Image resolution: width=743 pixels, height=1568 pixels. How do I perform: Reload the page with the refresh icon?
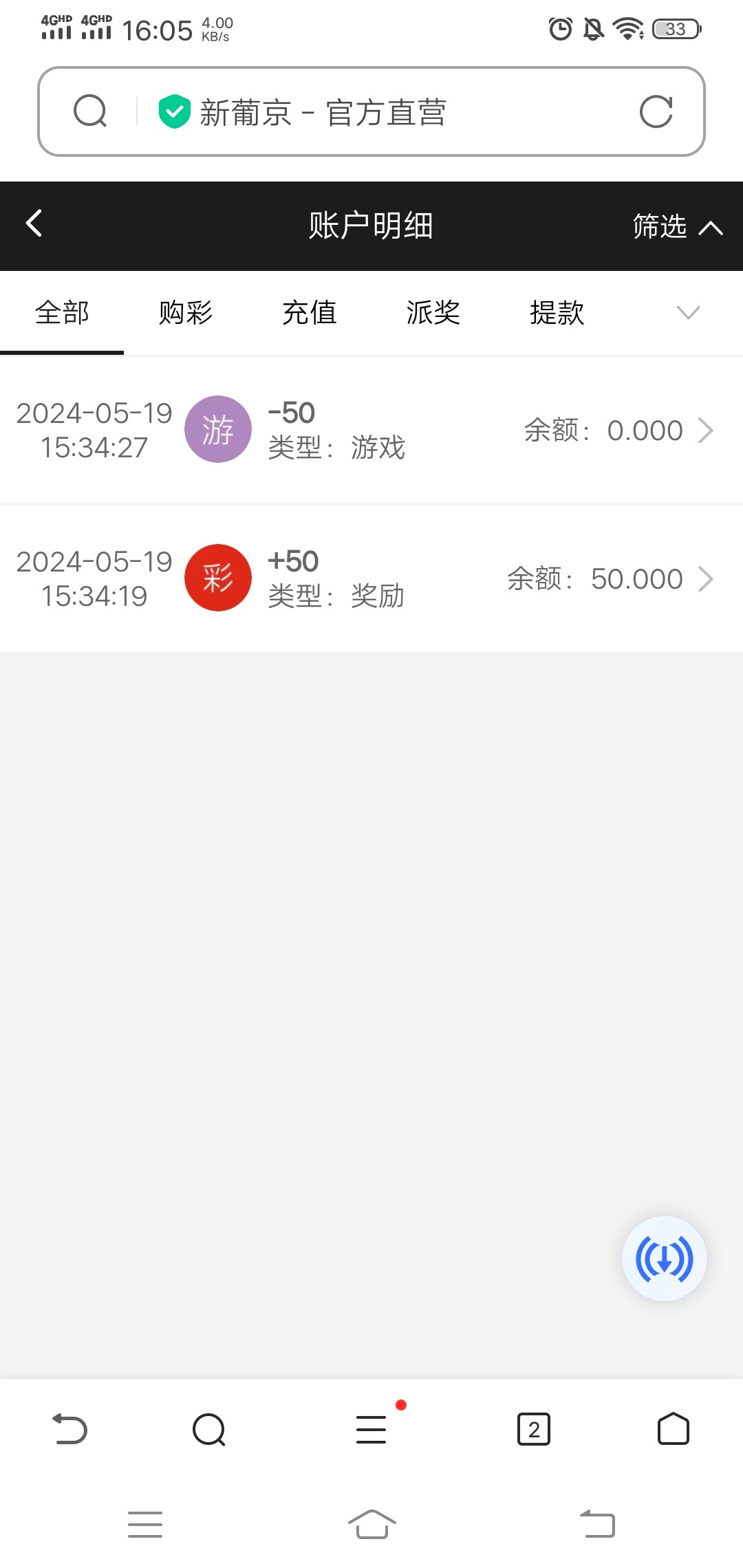coord(656,112)
